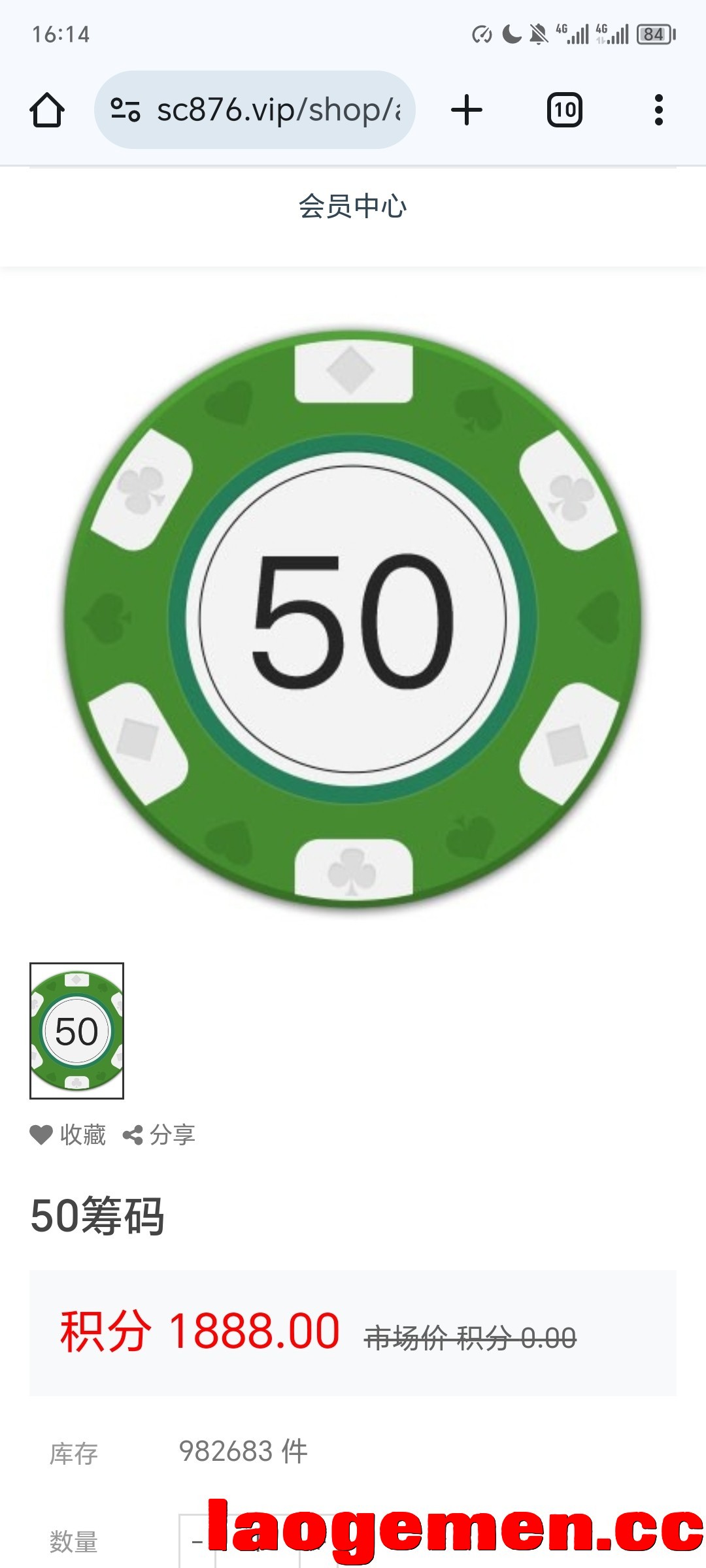
Task: Share the product via 分享
Action: coord(159,1135)
